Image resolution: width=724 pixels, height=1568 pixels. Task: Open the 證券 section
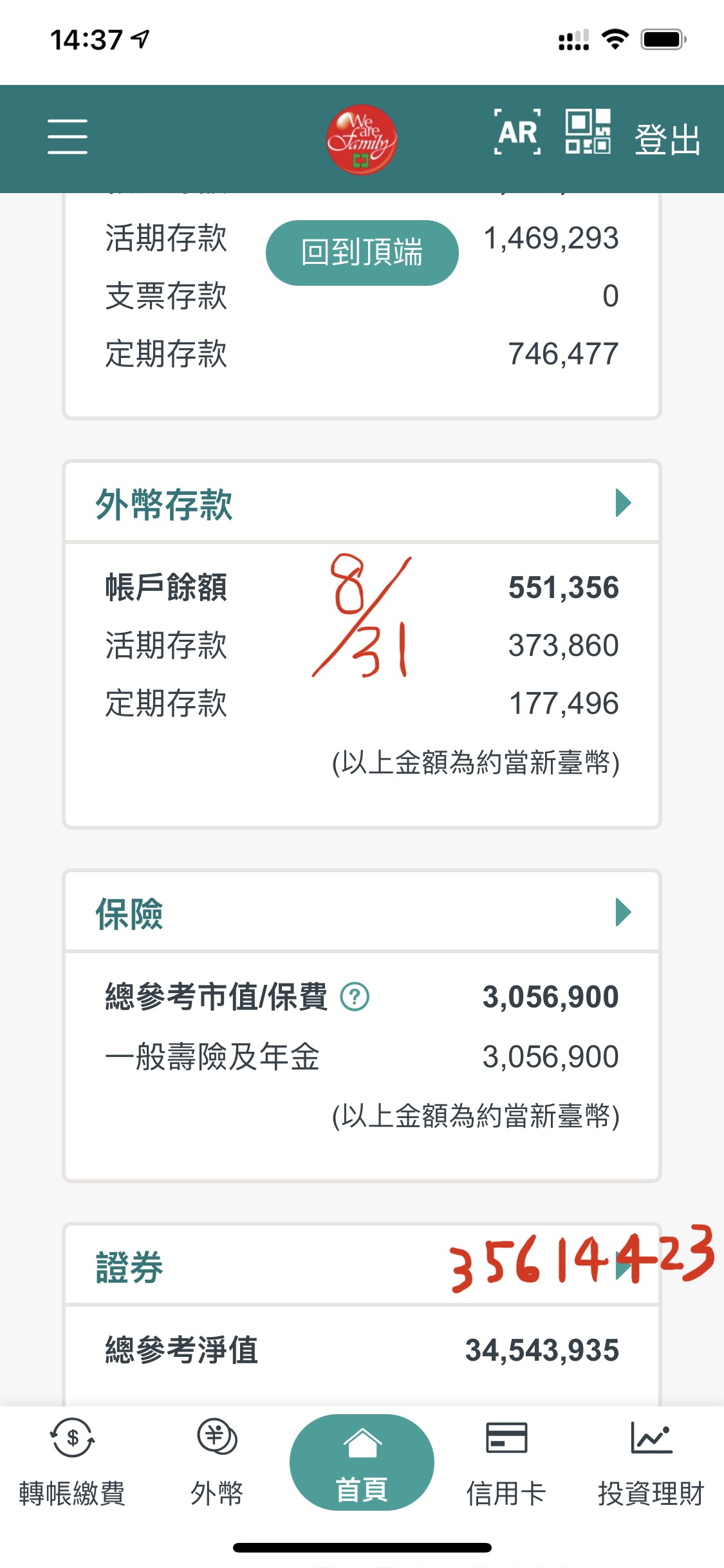[623, 1267]
